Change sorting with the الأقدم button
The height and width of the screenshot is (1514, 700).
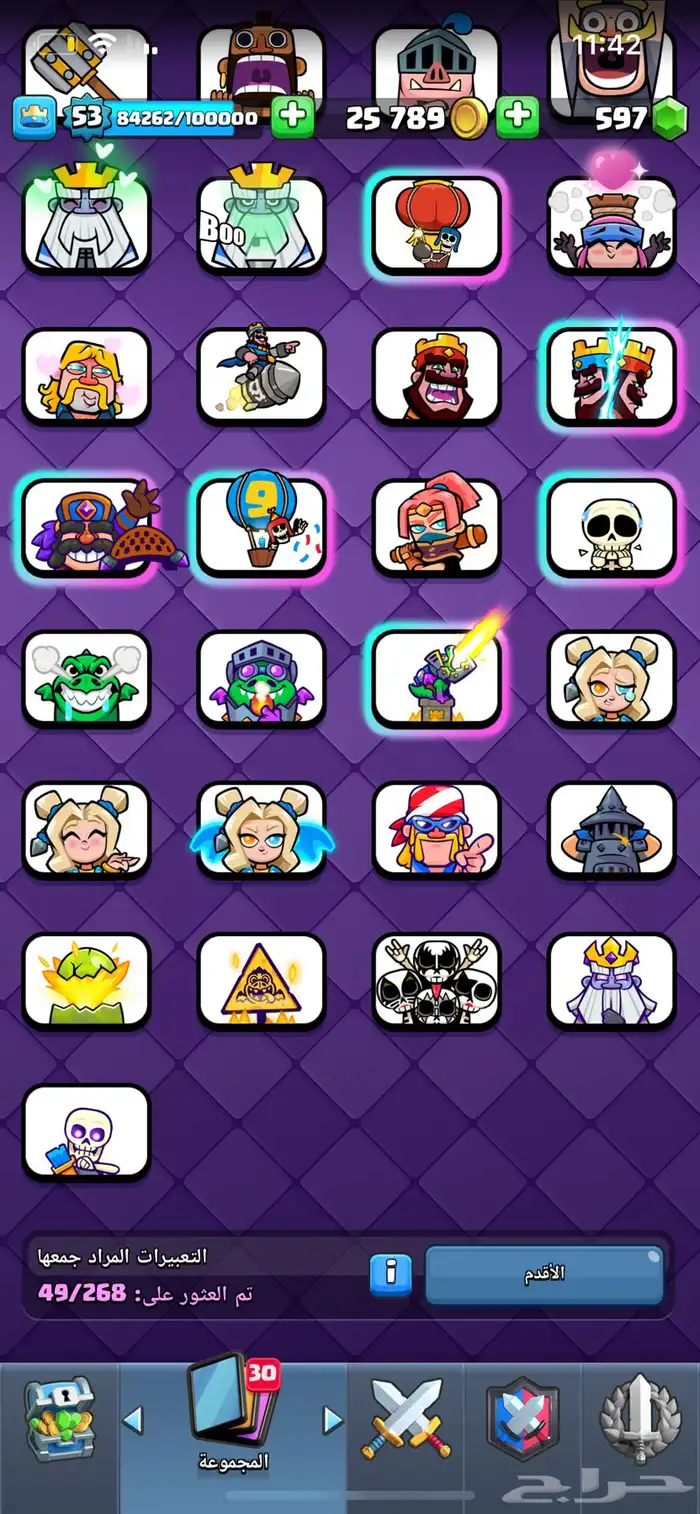tap(544, 1273)
